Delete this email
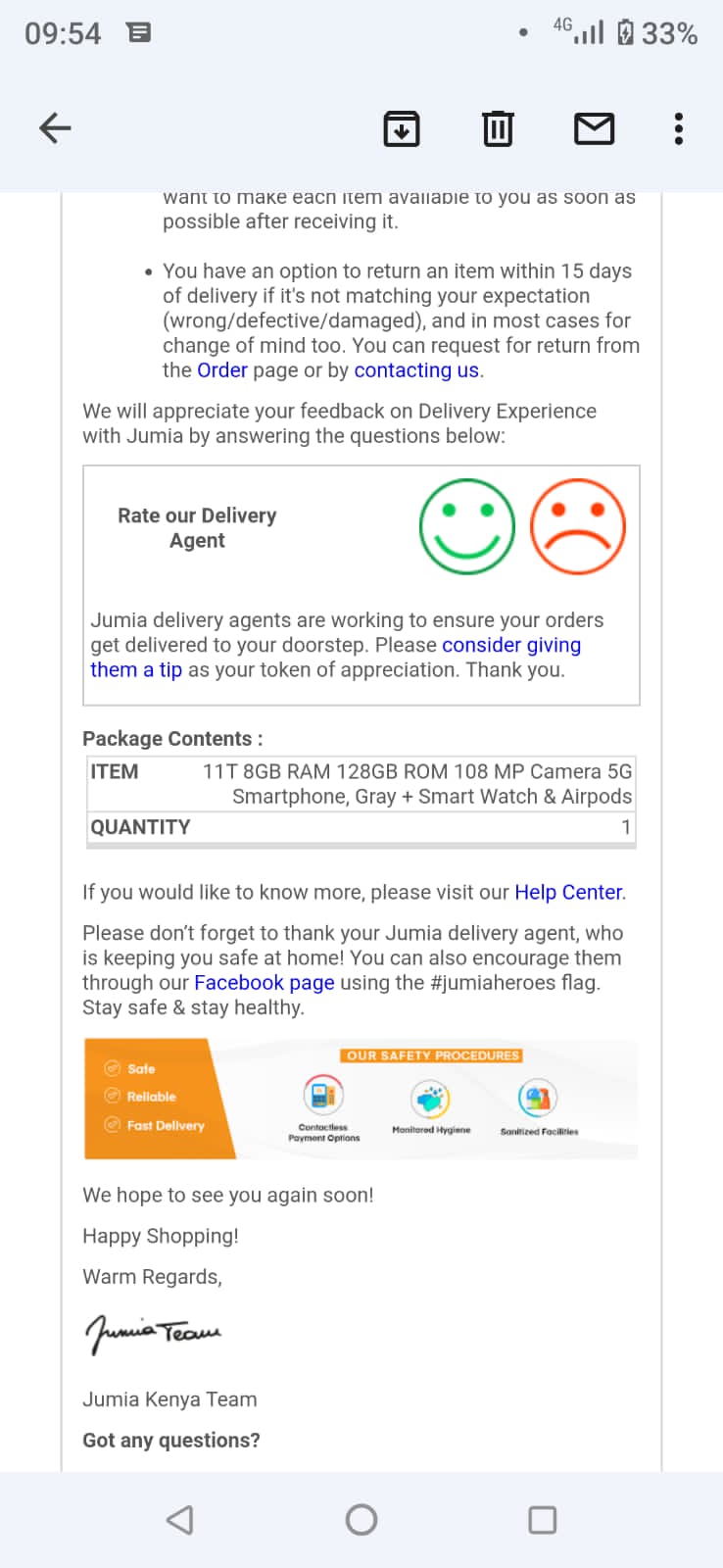Image resolution: width=723 pixels, height=1568 pixels. (498, 128)
